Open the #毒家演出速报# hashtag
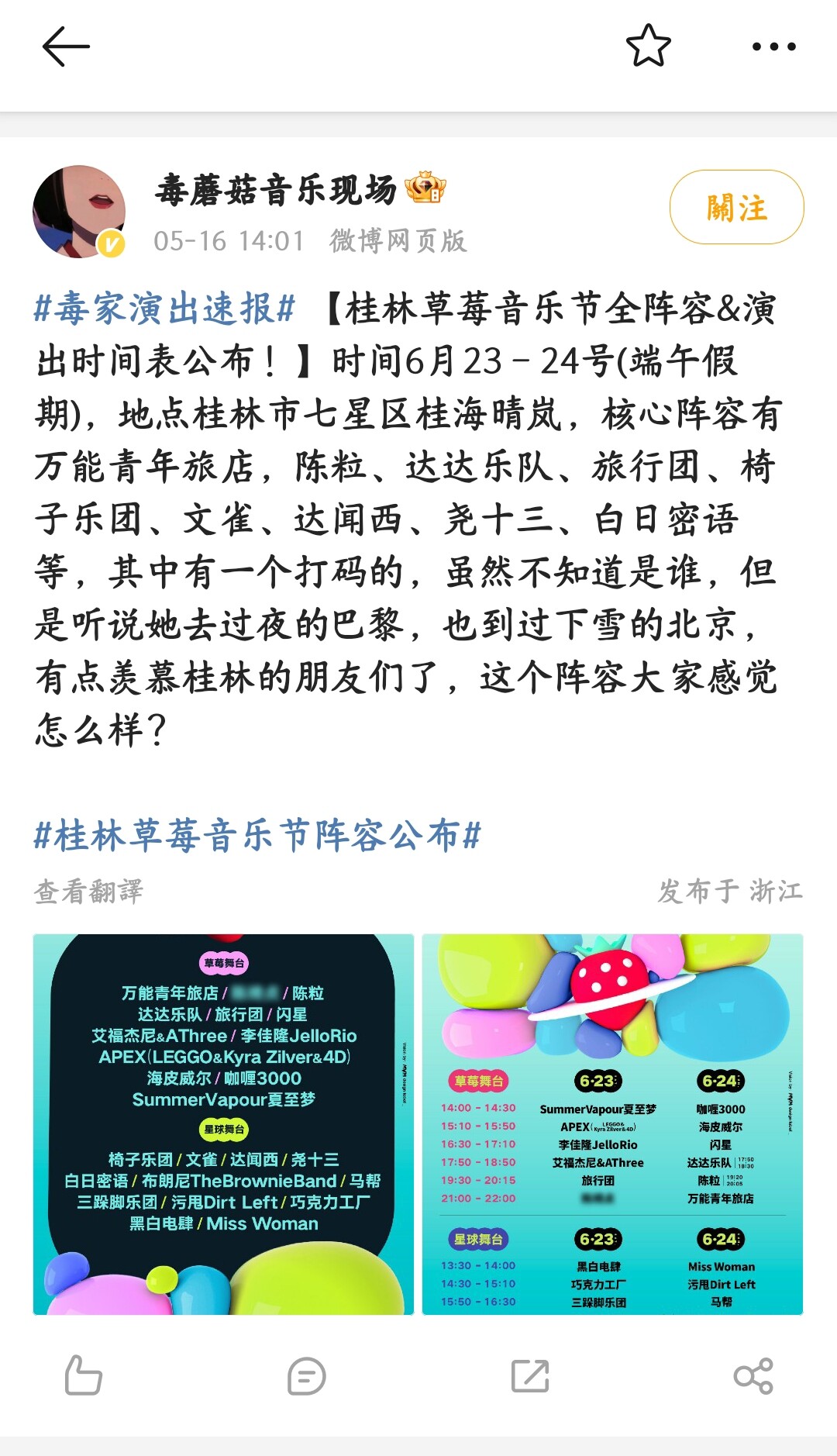 pos(165,309)
